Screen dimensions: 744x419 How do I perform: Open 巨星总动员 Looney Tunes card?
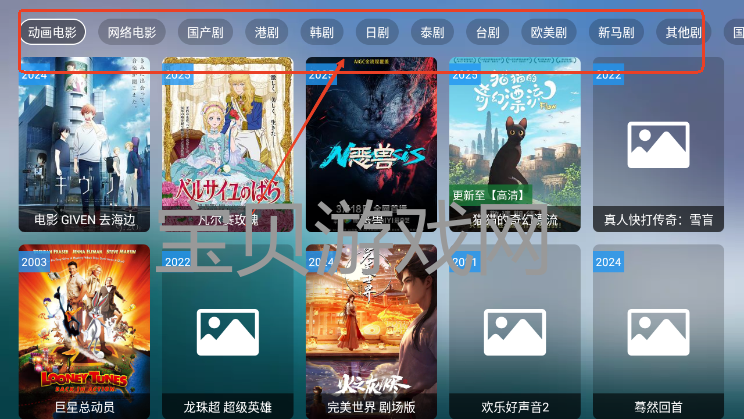coord(84,330)
